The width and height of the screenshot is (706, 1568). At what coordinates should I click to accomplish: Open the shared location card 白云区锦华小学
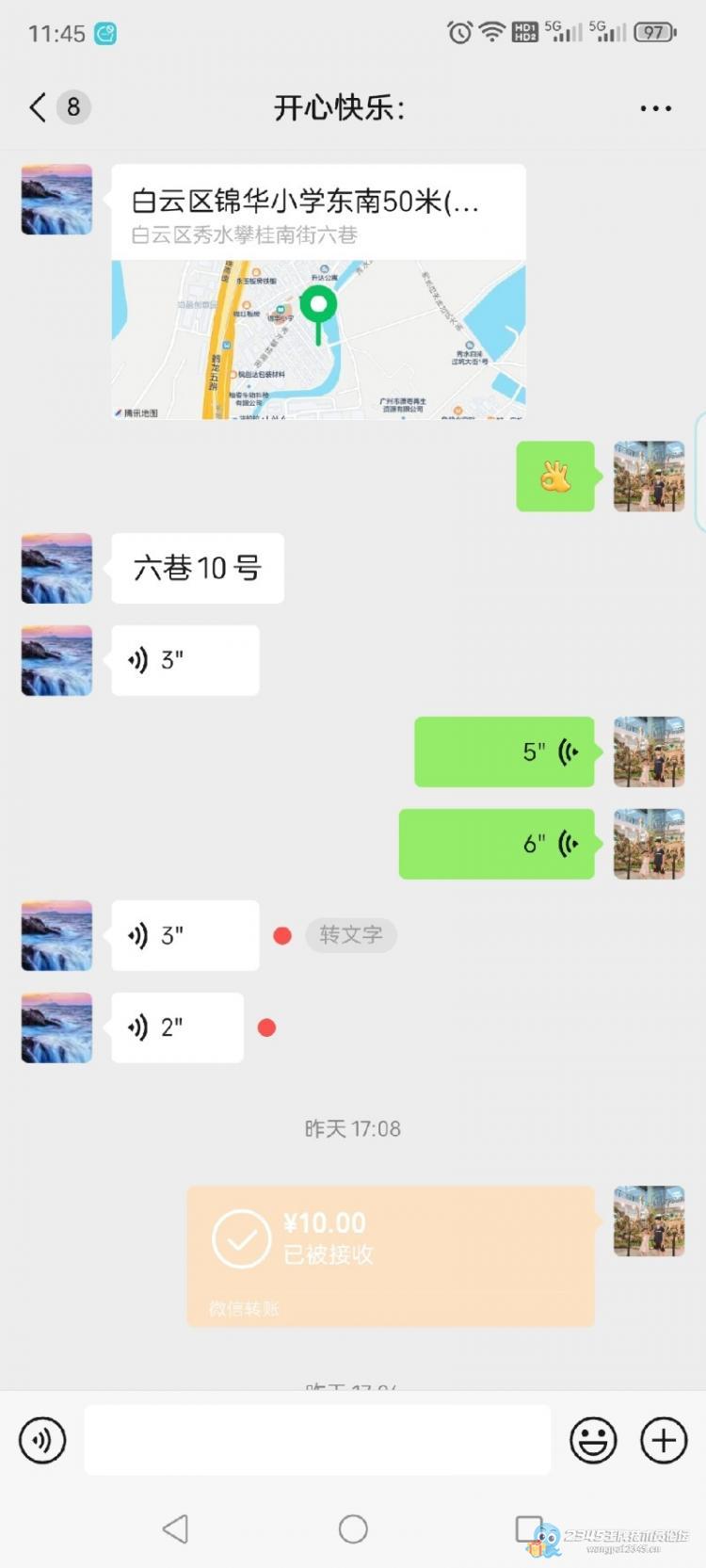[318, 292]
